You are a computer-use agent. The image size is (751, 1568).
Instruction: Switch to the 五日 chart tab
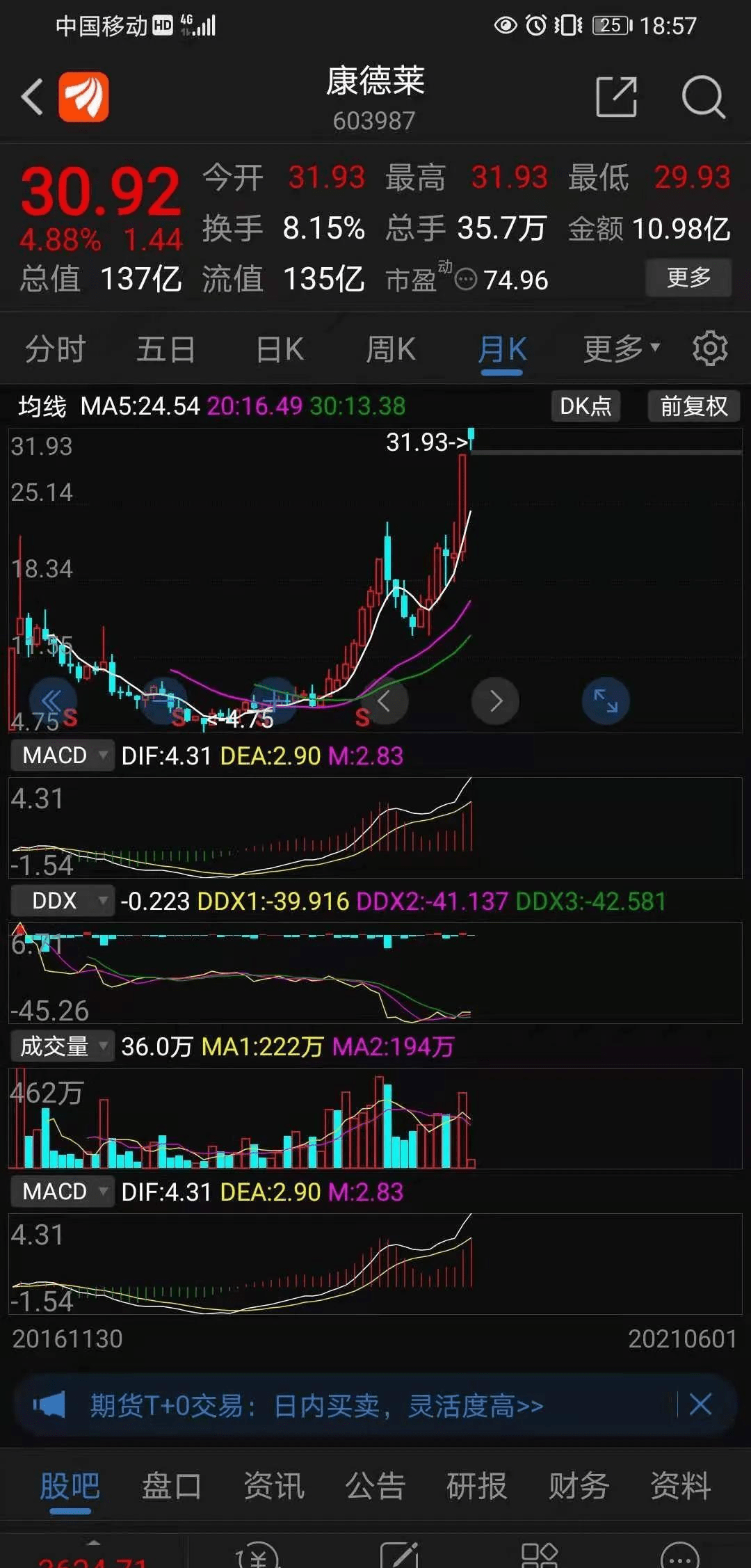(165, 349)
